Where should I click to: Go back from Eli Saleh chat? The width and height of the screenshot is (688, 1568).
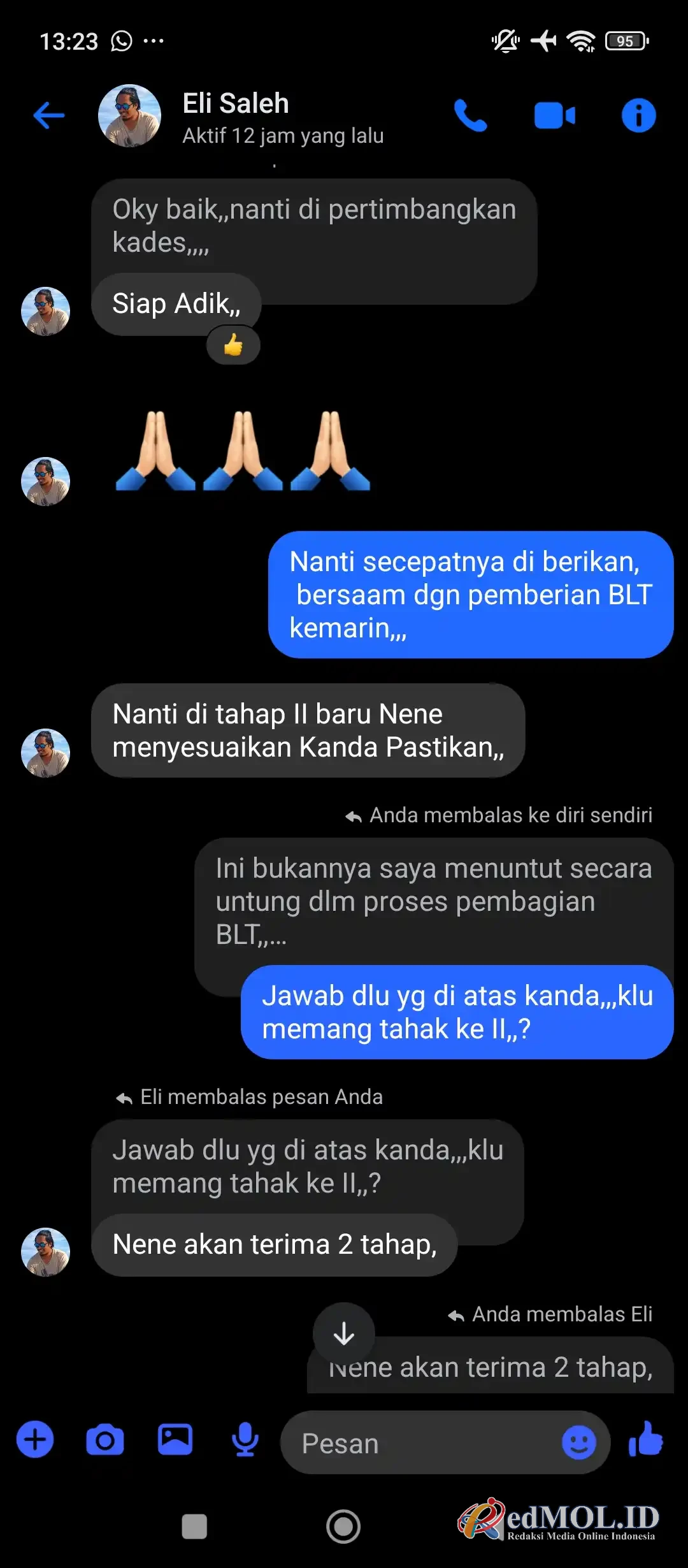(49, 115)
